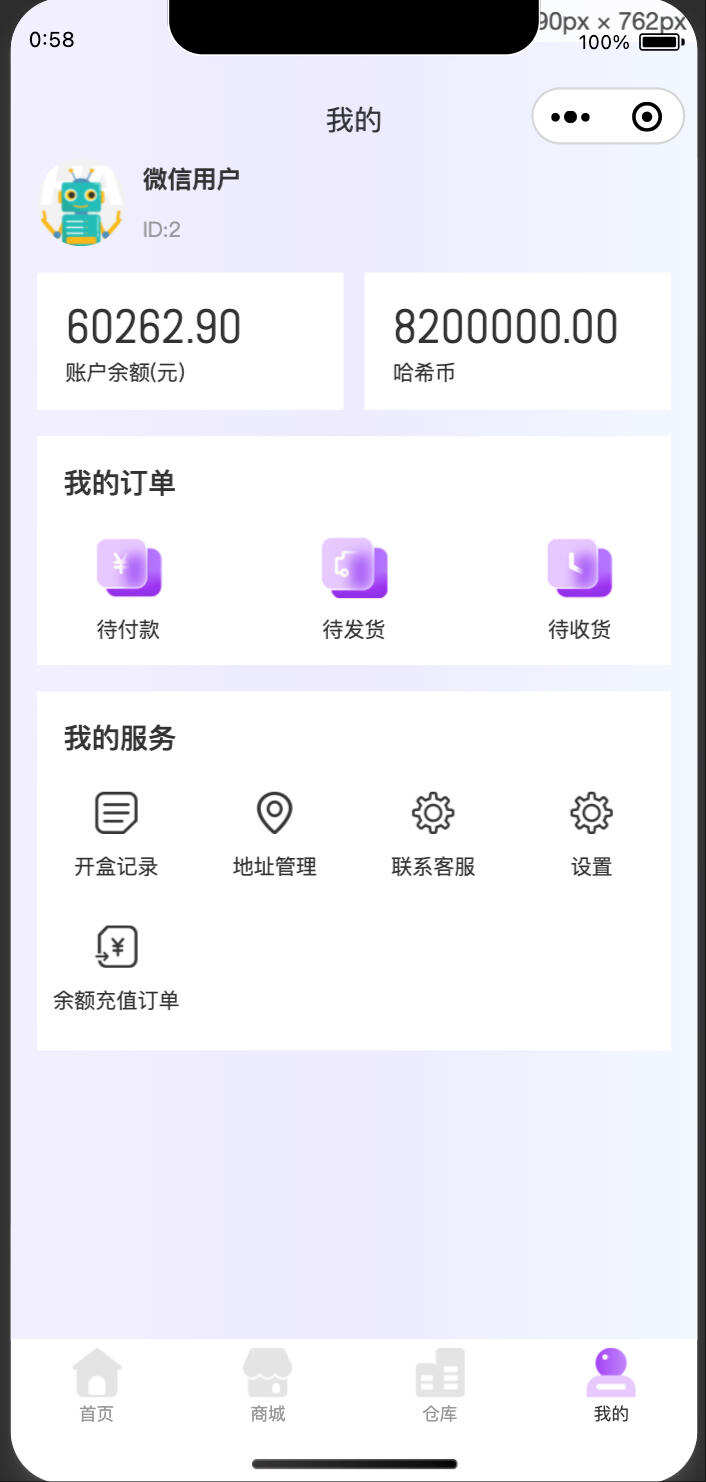Go to 地址管理
706x1482 pixels.
click(275, 833)
